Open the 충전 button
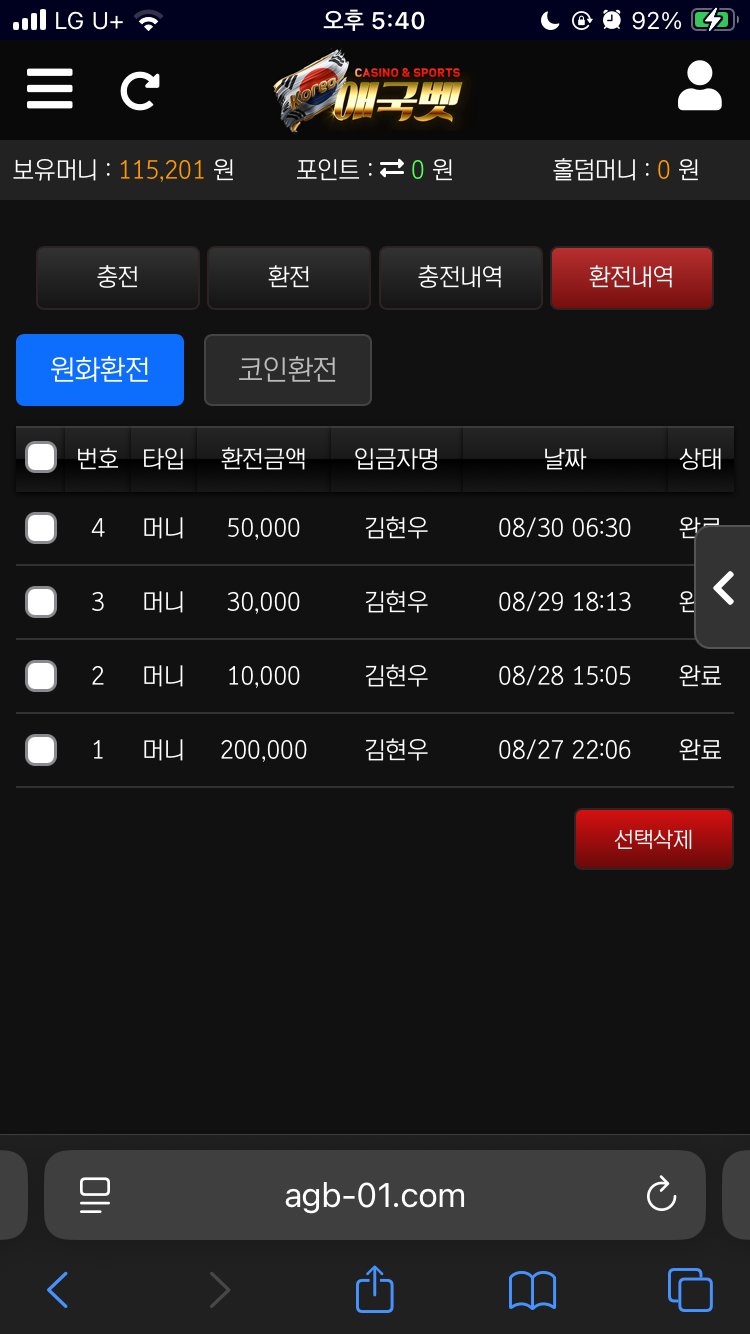 118,277
